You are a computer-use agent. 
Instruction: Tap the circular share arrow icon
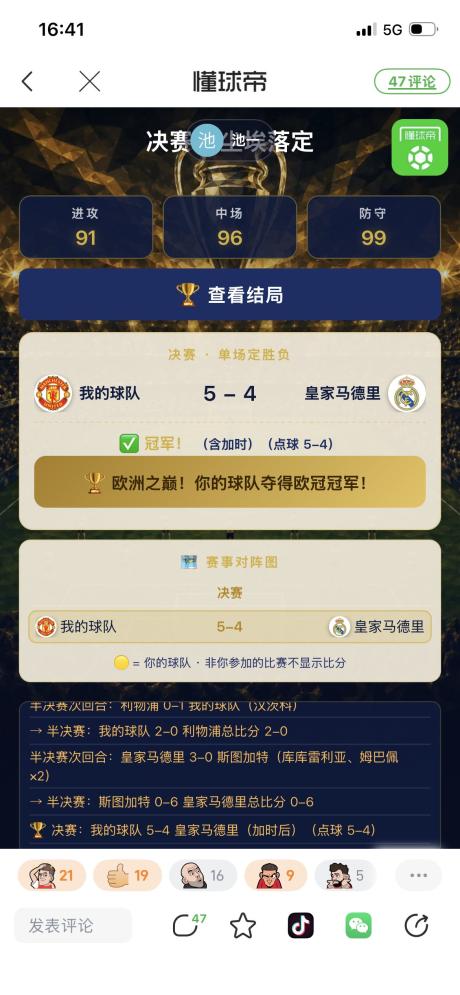(x=417, y=926)
